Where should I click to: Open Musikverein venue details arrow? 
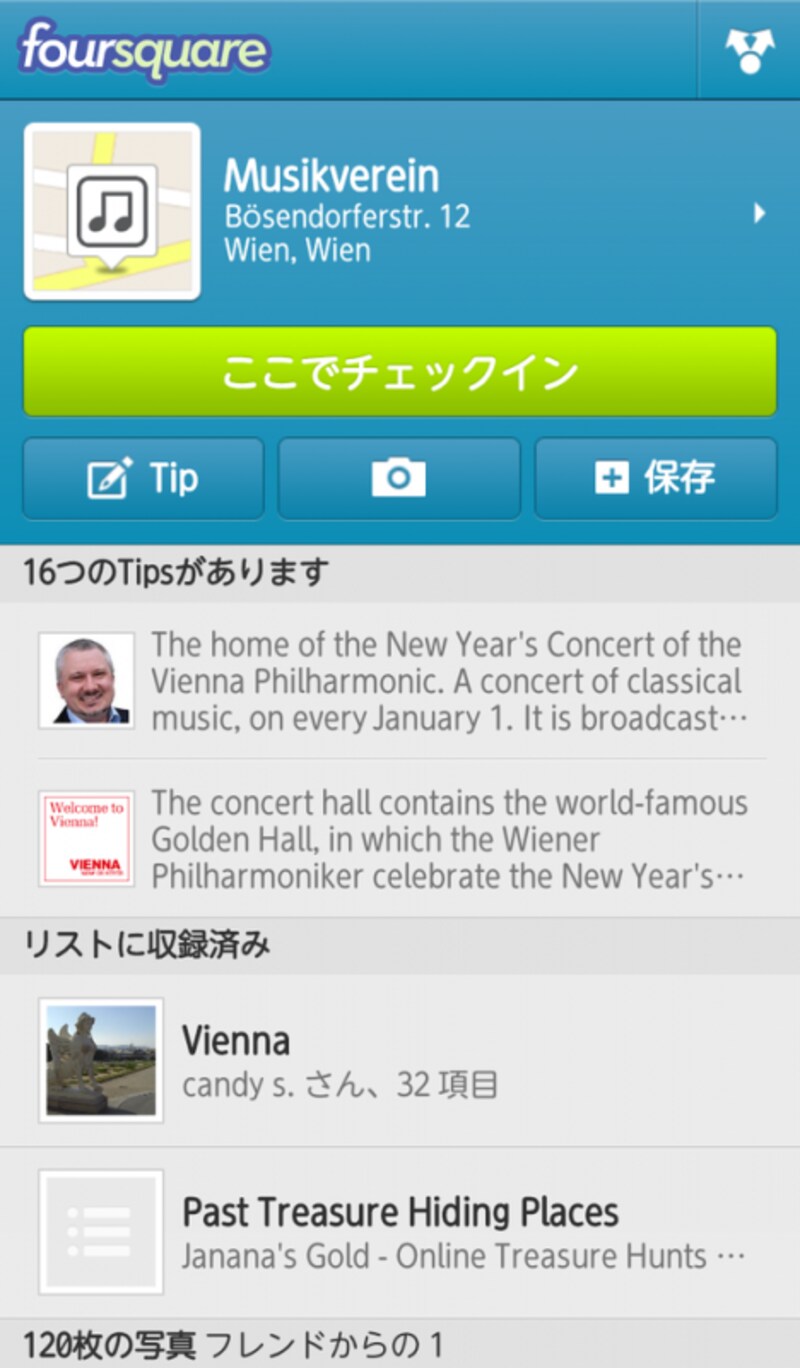coord(760,212)
